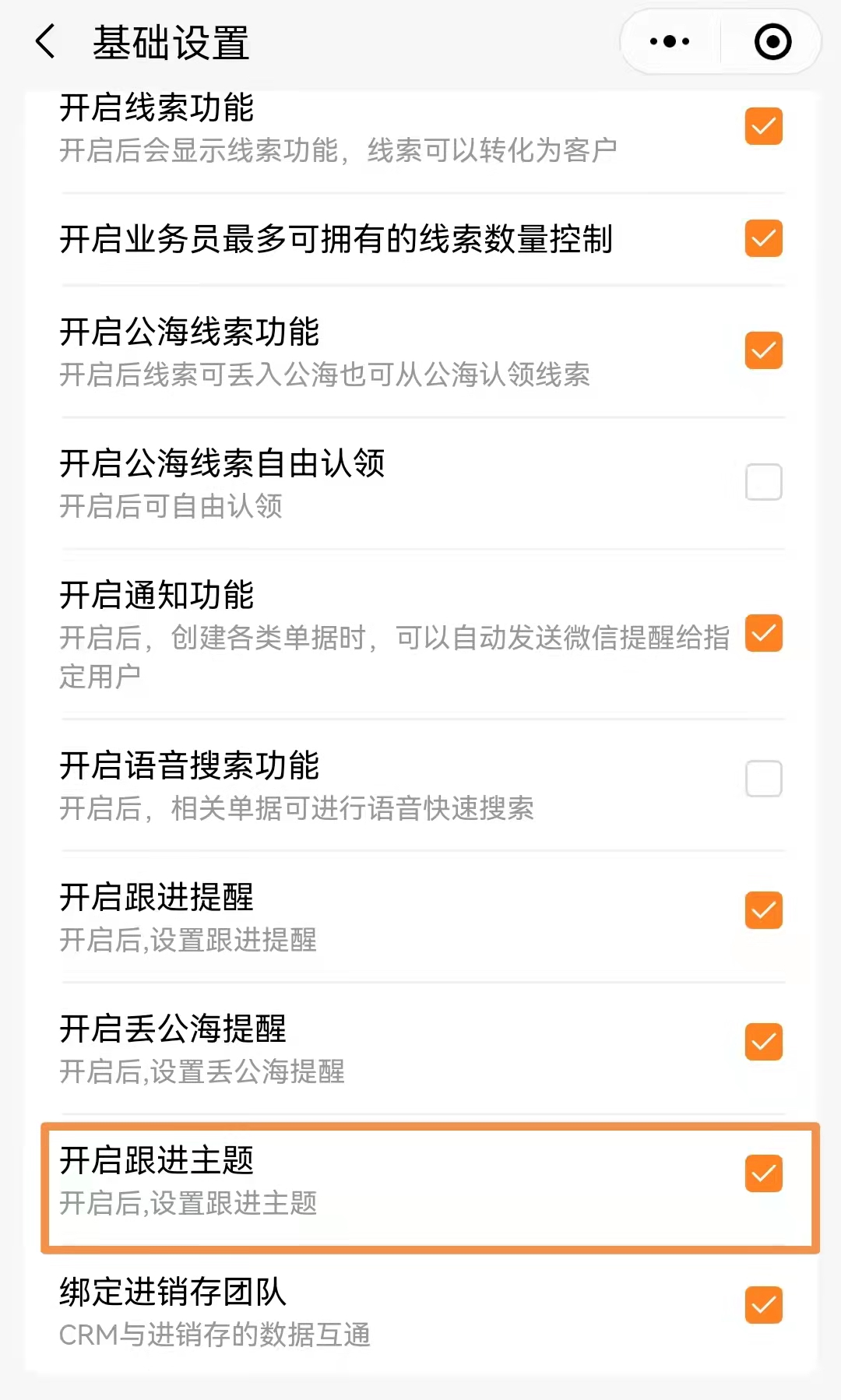
Task: Uncheck 绑定进销存团队 option
Action: pos(763,1305)
